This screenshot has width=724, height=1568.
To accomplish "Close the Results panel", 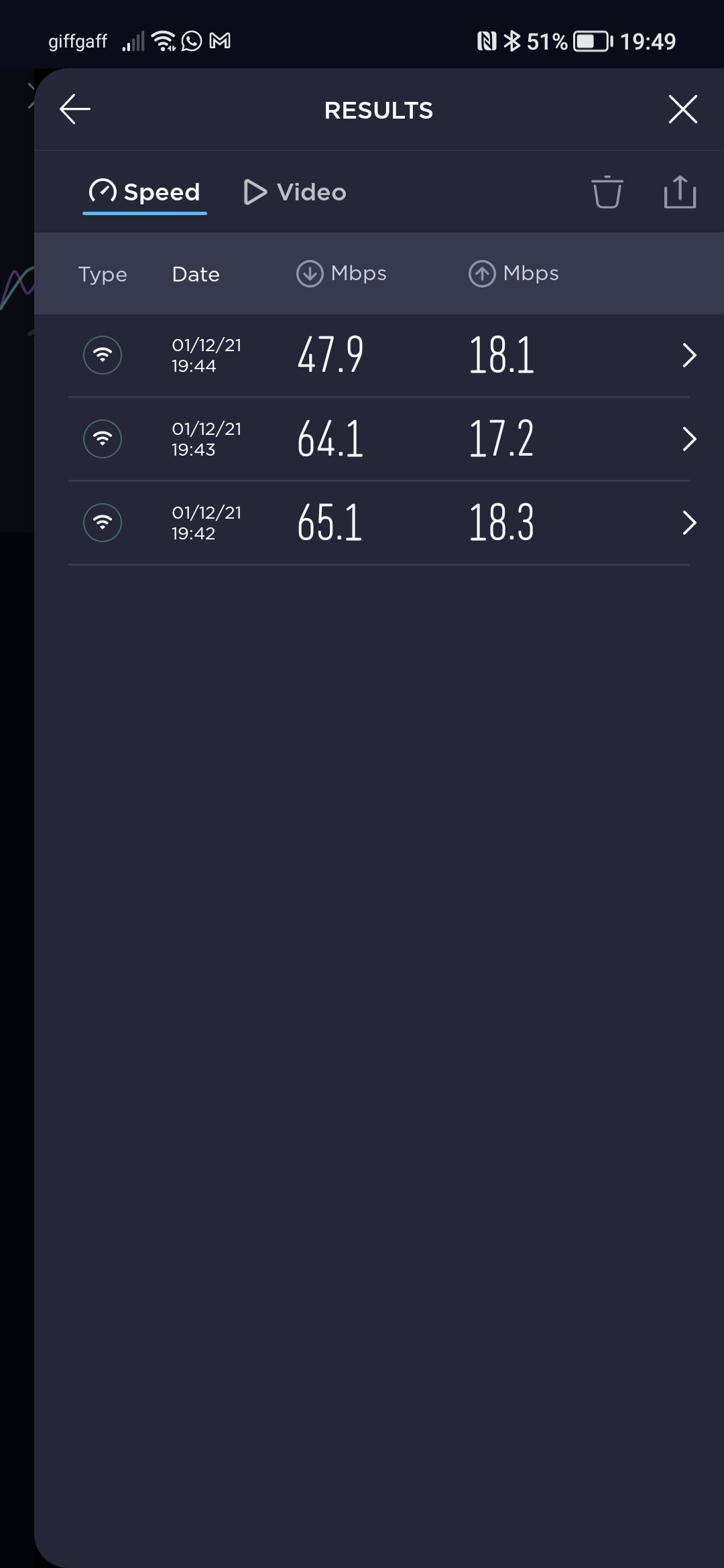I will click(x=682, y=109).
